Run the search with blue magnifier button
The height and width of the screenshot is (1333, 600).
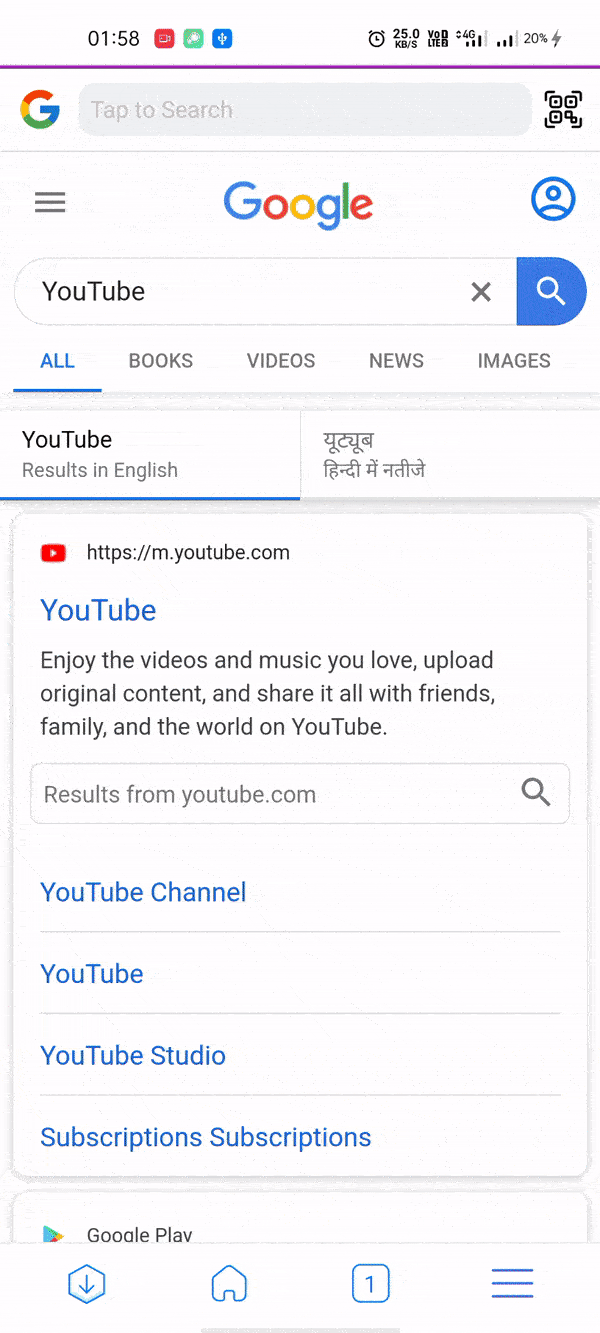pyautogui.click(x=551, y=291)
